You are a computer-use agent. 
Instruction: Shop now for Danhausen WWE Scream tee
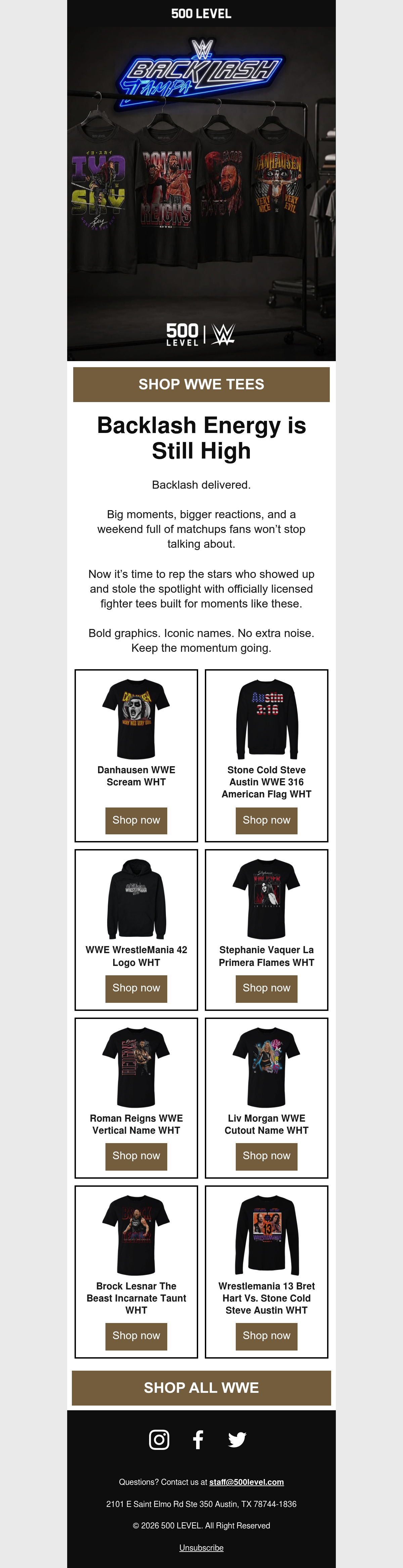click(136, 820)
